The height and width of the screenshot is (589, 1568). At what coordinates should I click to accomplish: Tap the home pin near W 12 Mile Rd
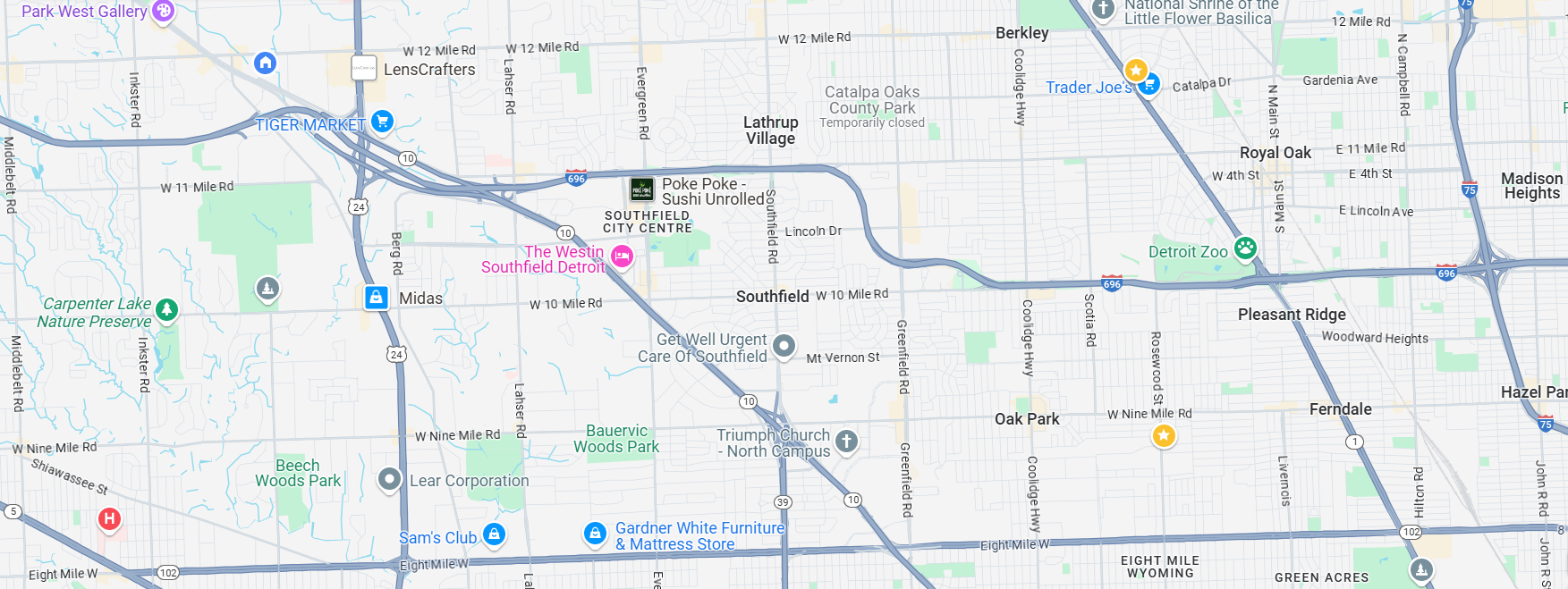(x=265, y=63)
